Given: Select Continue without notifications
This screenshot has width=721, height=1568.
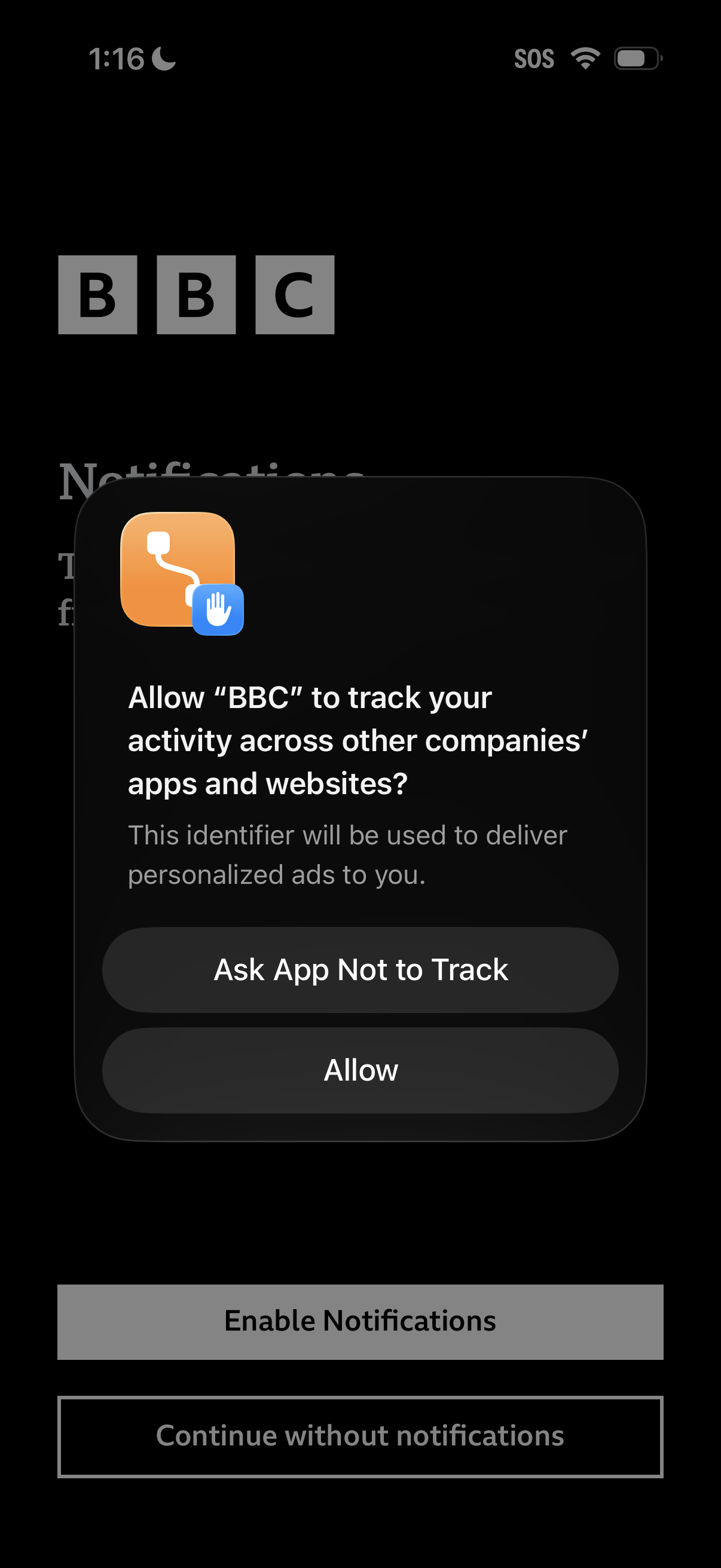Looking at the screenshot, I should tap(360, 1436).
